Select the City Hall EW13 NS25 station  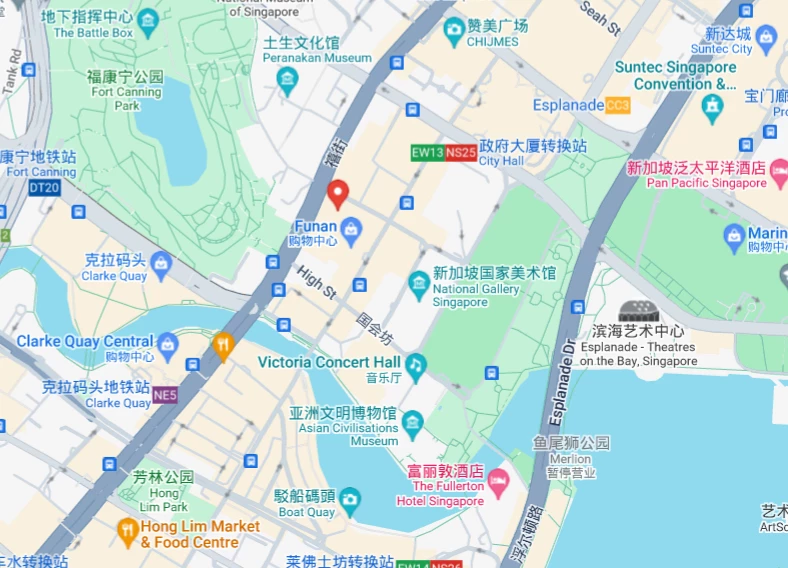(x=443, y=153)
